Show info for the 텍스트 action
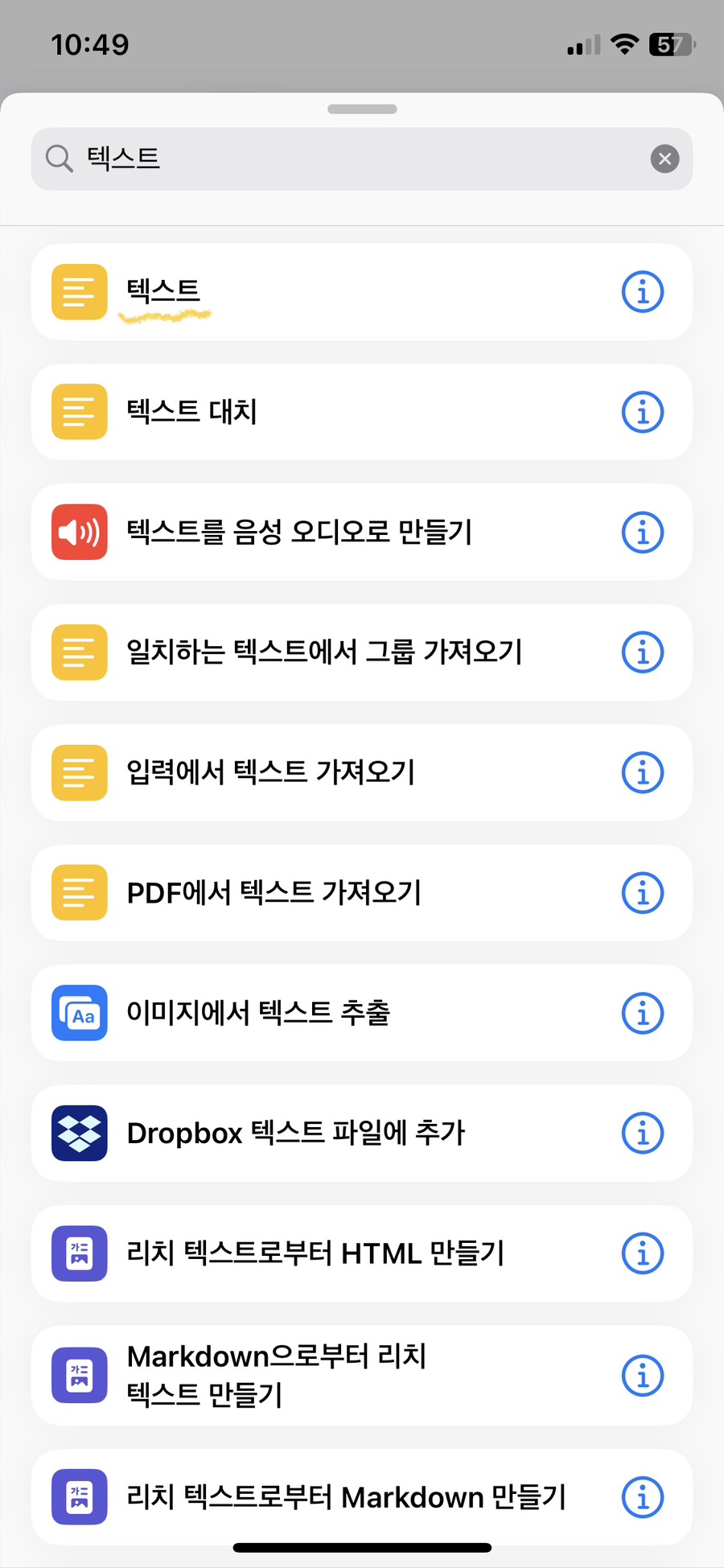 coord(642,292)
